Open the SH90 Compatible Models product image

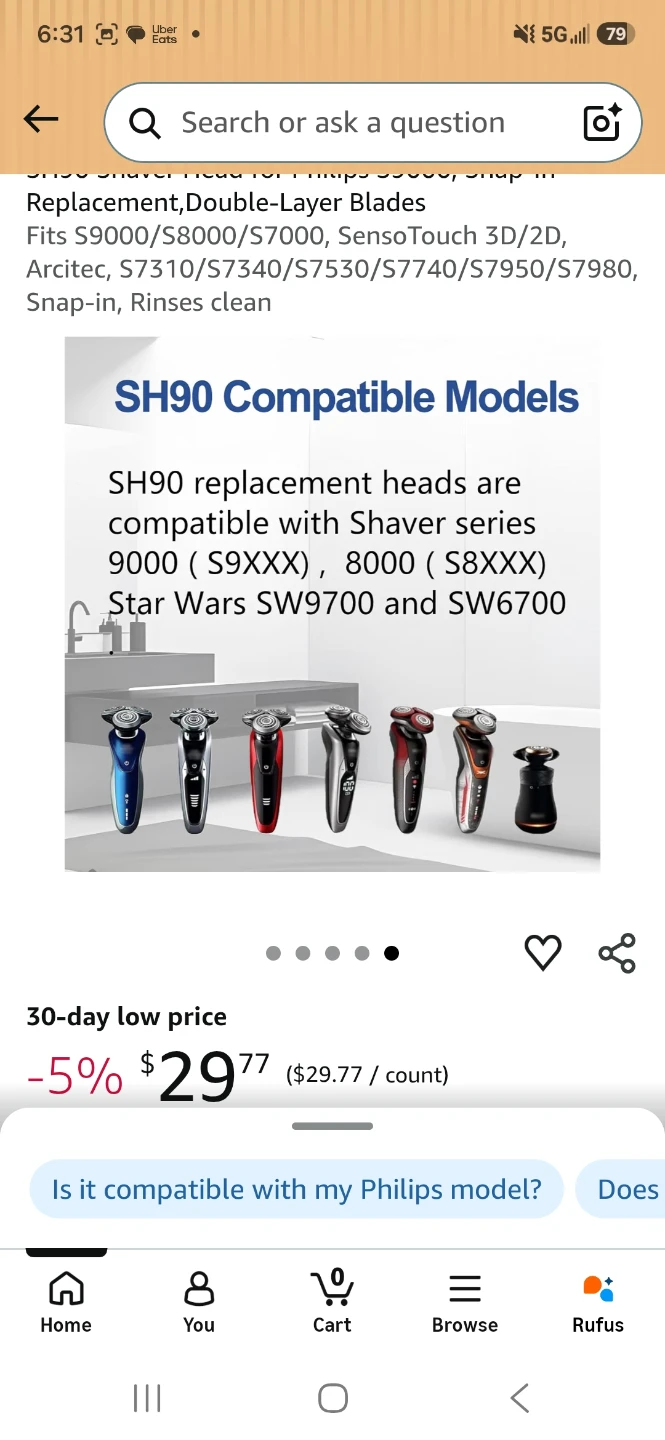(332, 604)
